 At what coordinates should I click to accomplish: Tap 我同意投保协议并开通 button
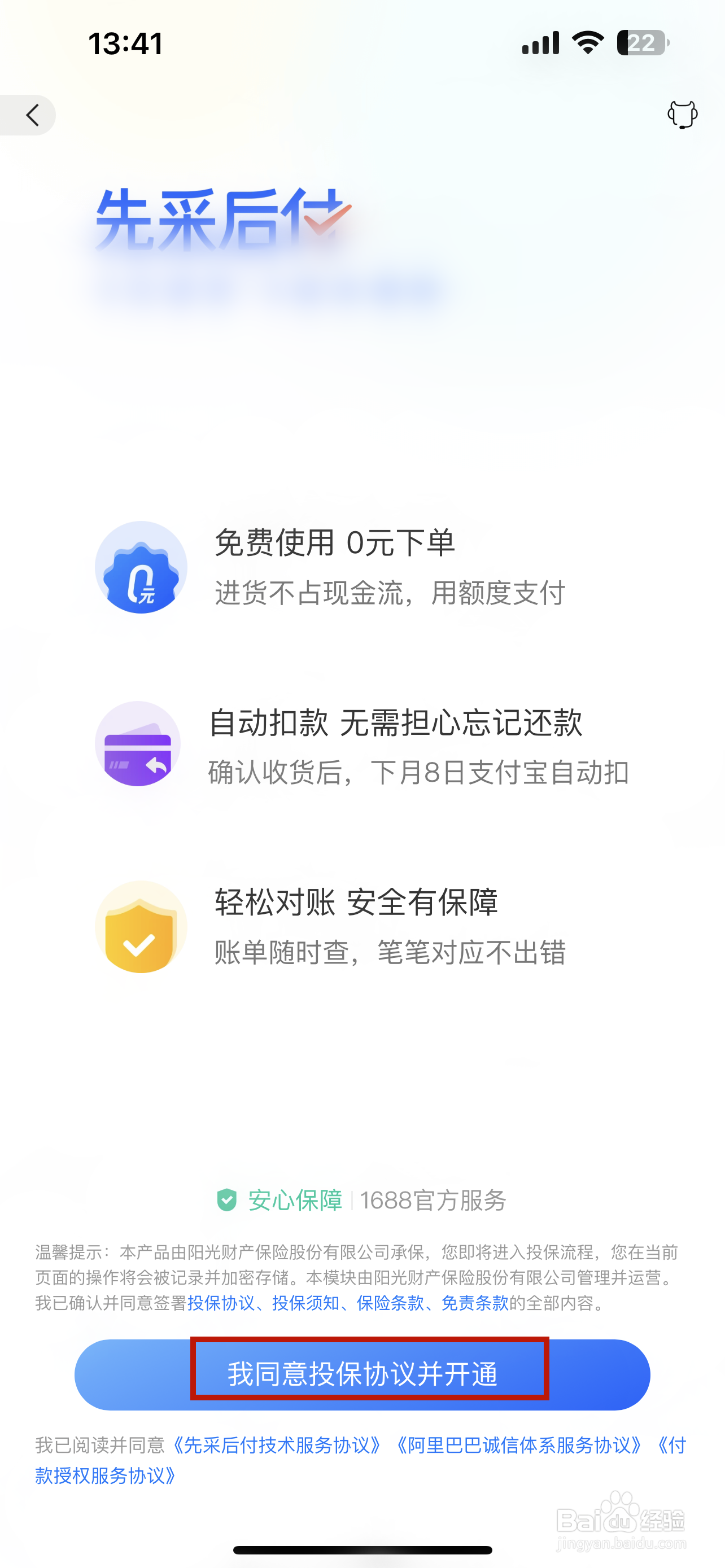click(363, 1374)
